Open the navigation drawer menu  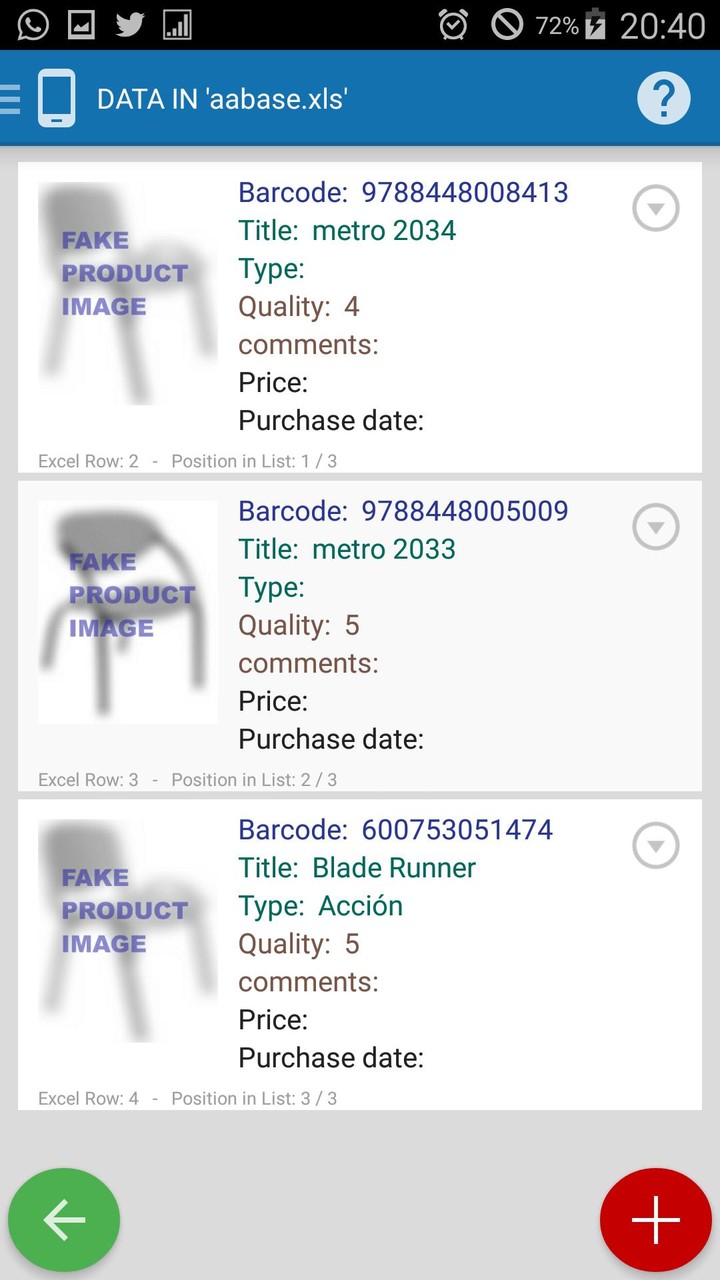coord(13,98)
